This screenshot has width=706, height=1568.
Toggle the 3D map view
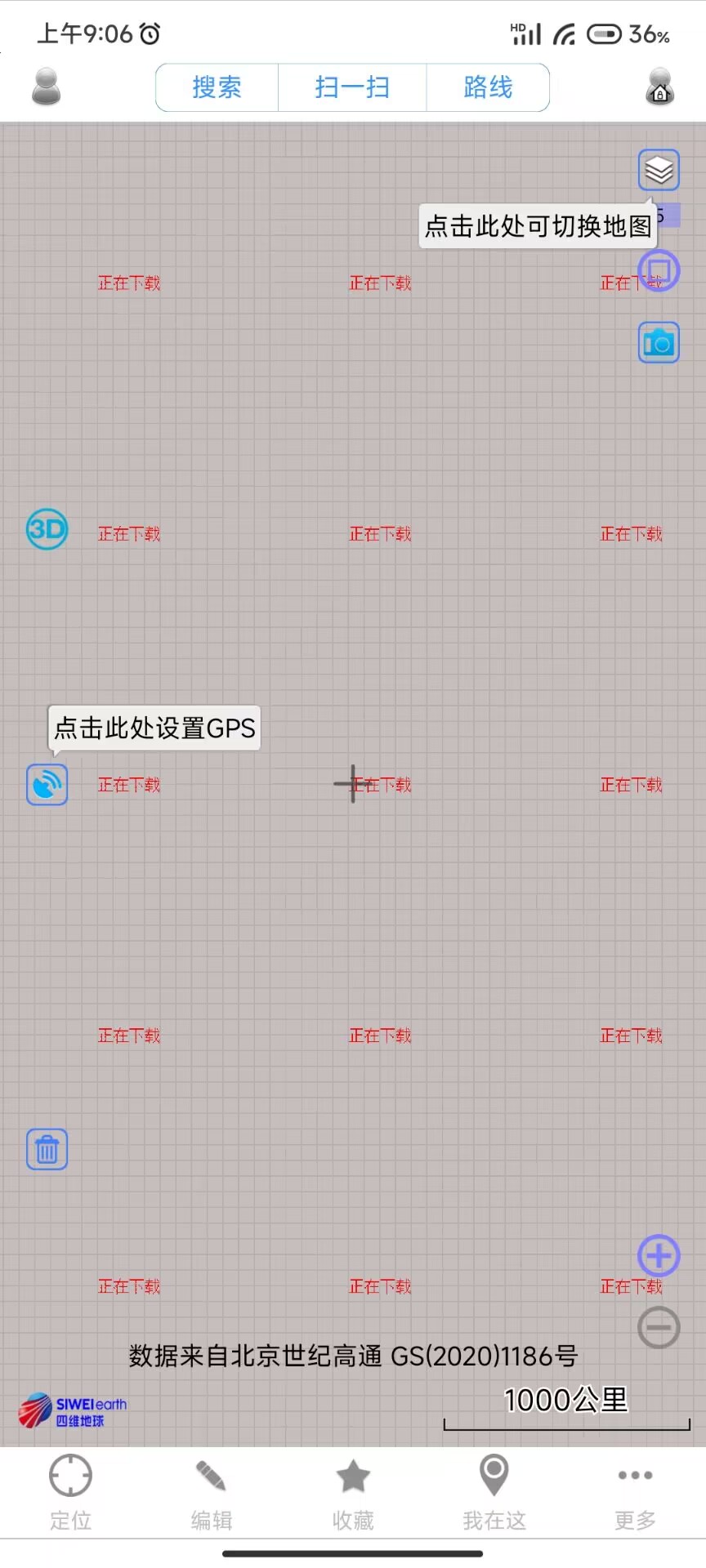pyautogui.click(x=47, y=529)
